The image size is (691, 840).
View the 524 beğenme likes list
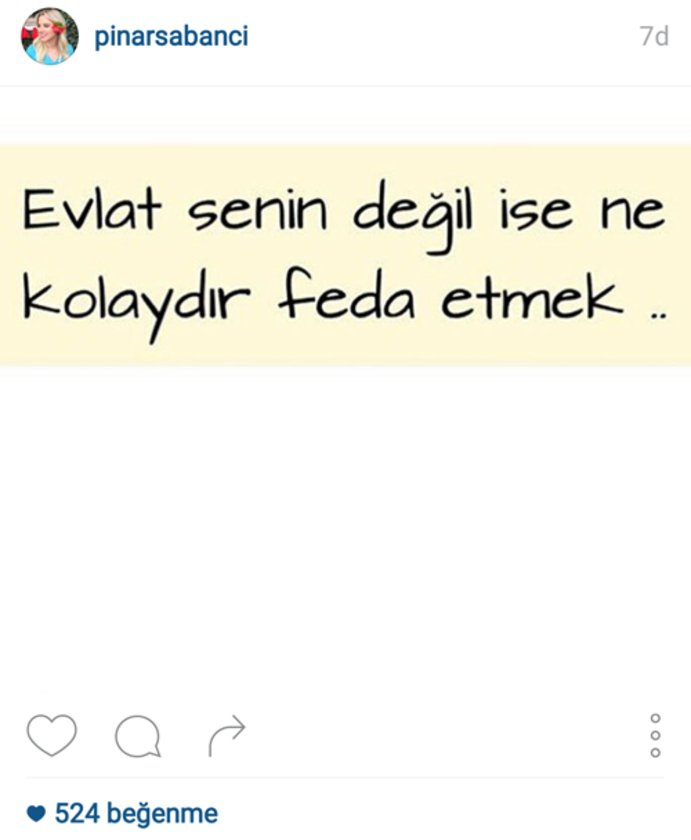tap(135, 813)
